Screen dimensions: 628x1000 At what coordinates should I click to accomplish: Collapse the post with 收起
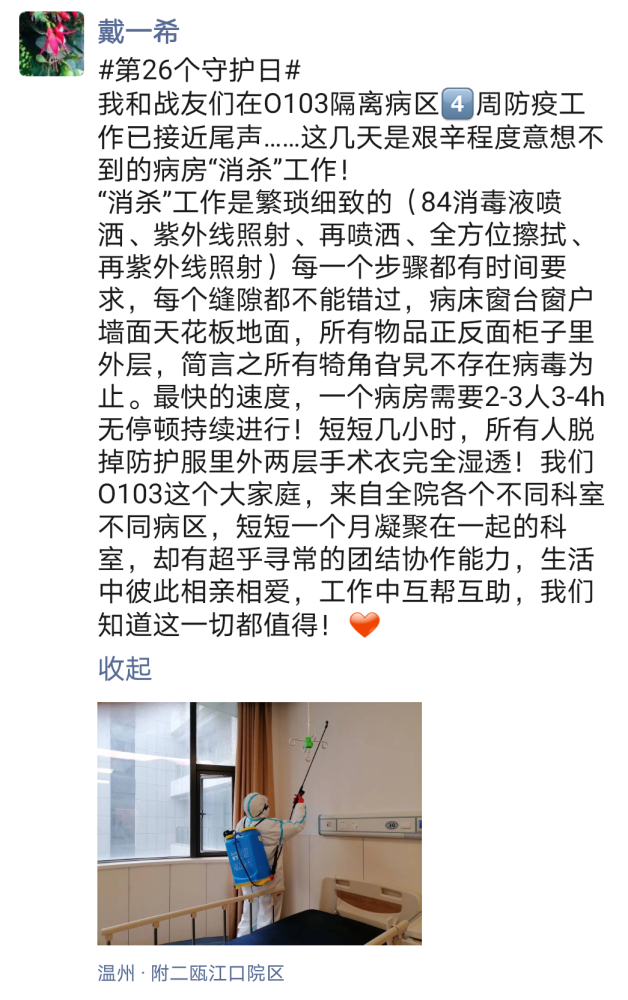click(x=125, y=668)
